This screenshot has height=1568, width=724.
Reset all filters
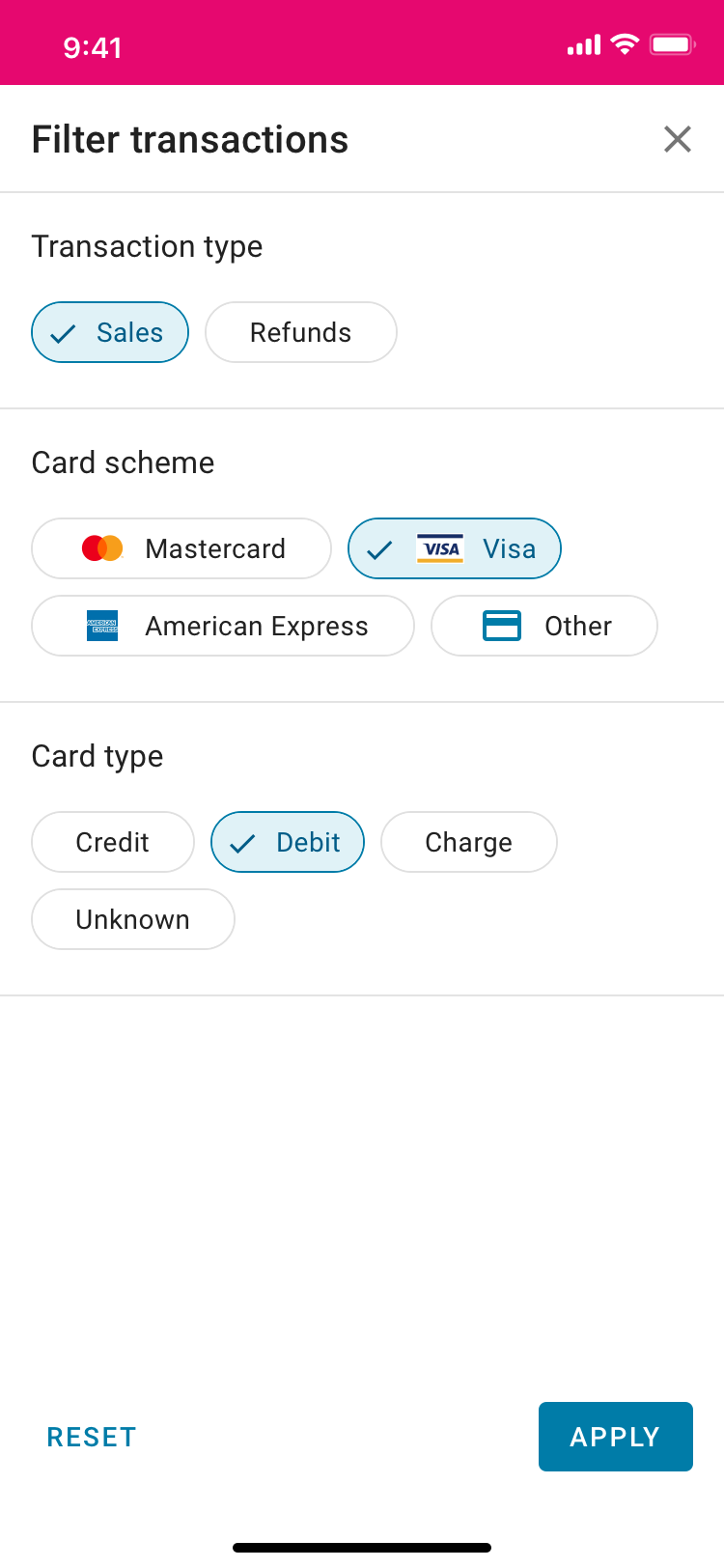(92, 1437)
